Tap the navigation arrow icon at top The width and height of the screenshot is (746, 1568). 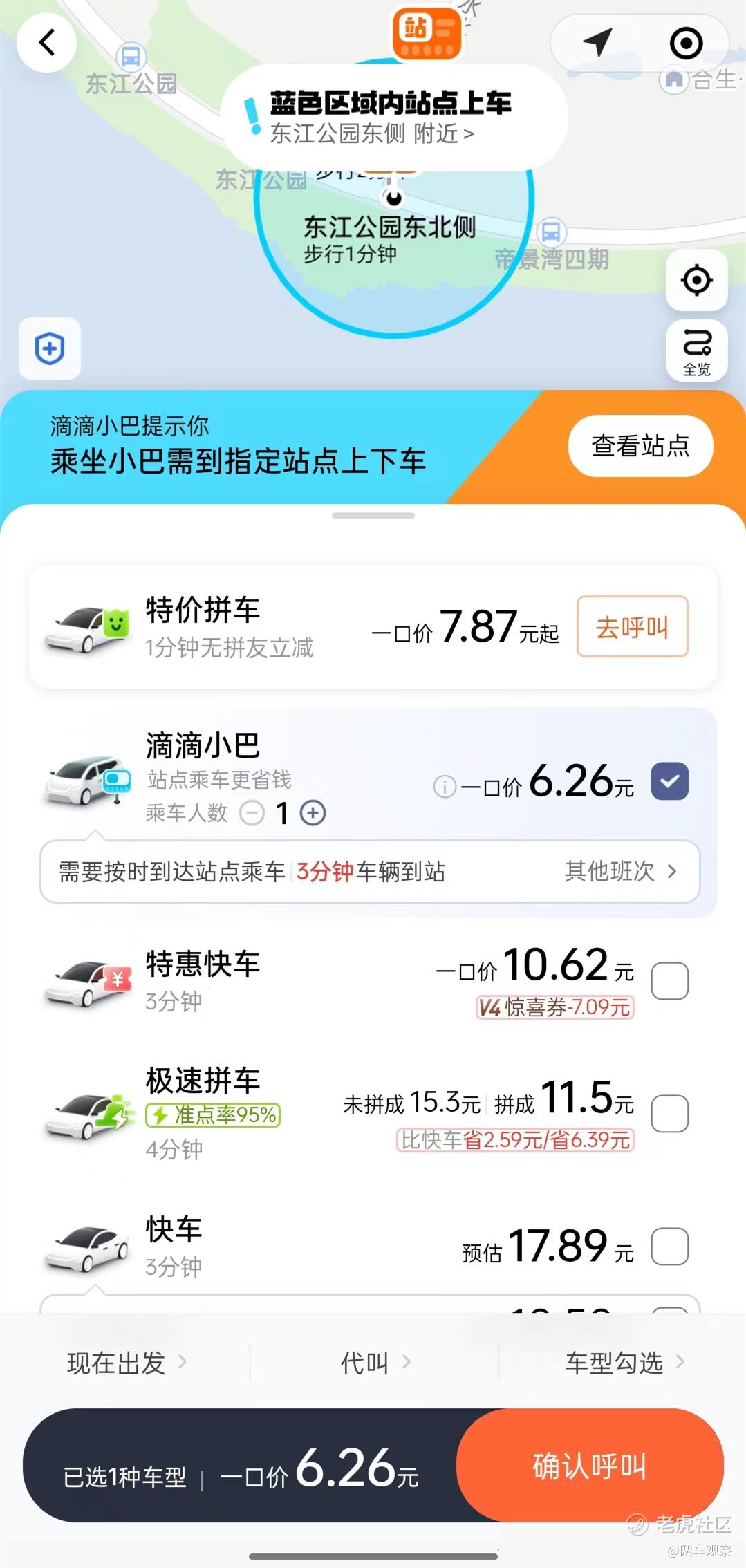pos(597,43)
